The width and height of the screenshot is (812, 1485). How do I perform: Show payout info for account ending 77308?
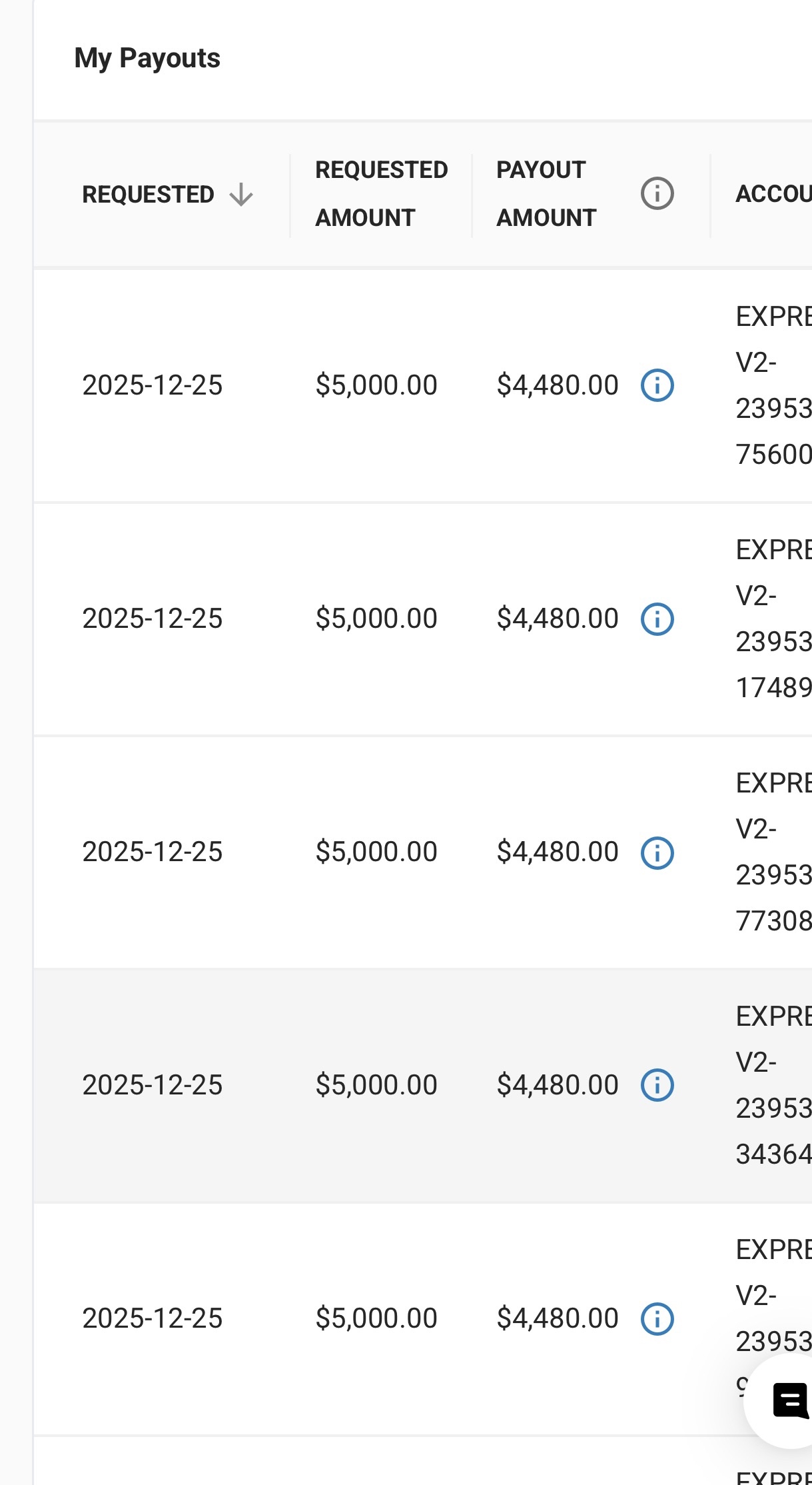click(657, 852)
